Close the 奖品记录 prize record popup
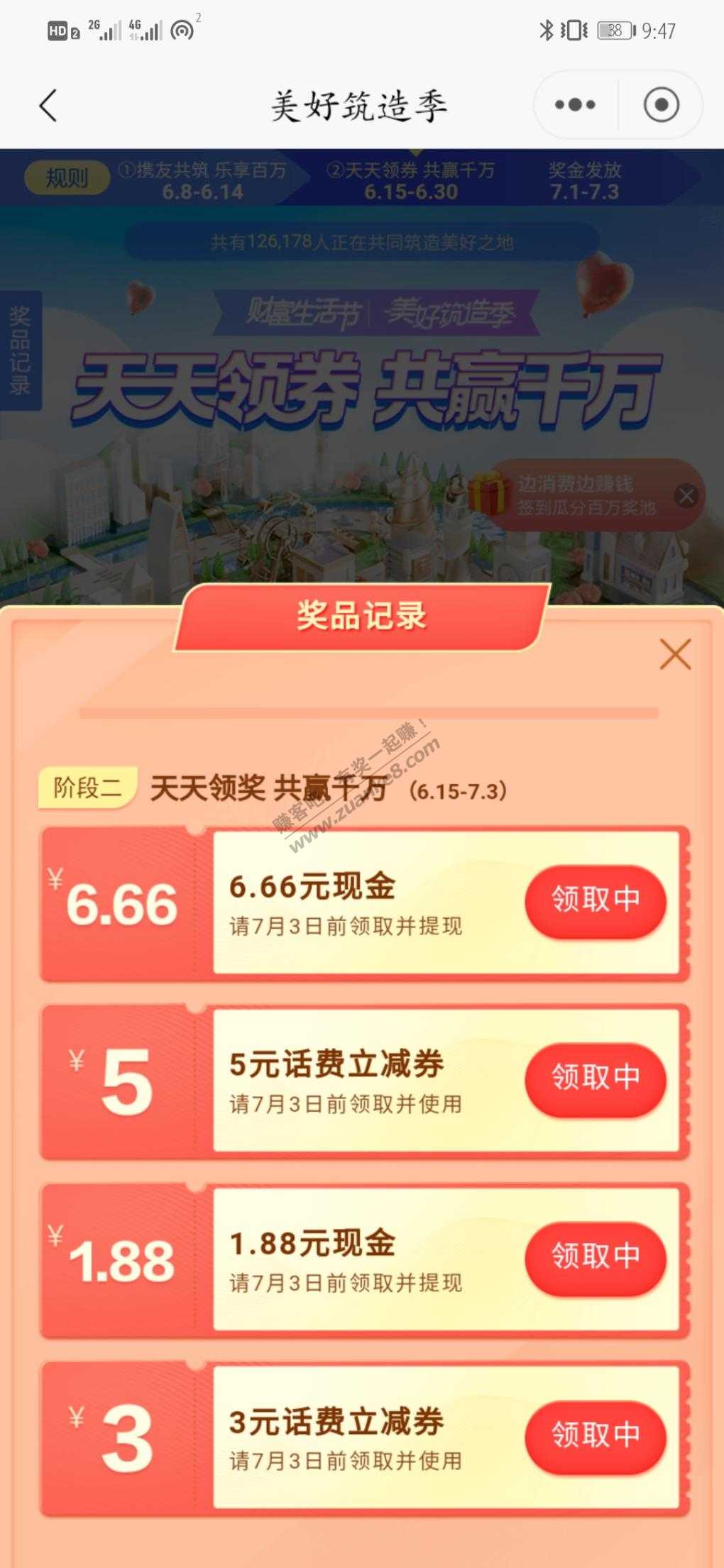The image size is (724, 1568). click(x=675, y=654)
